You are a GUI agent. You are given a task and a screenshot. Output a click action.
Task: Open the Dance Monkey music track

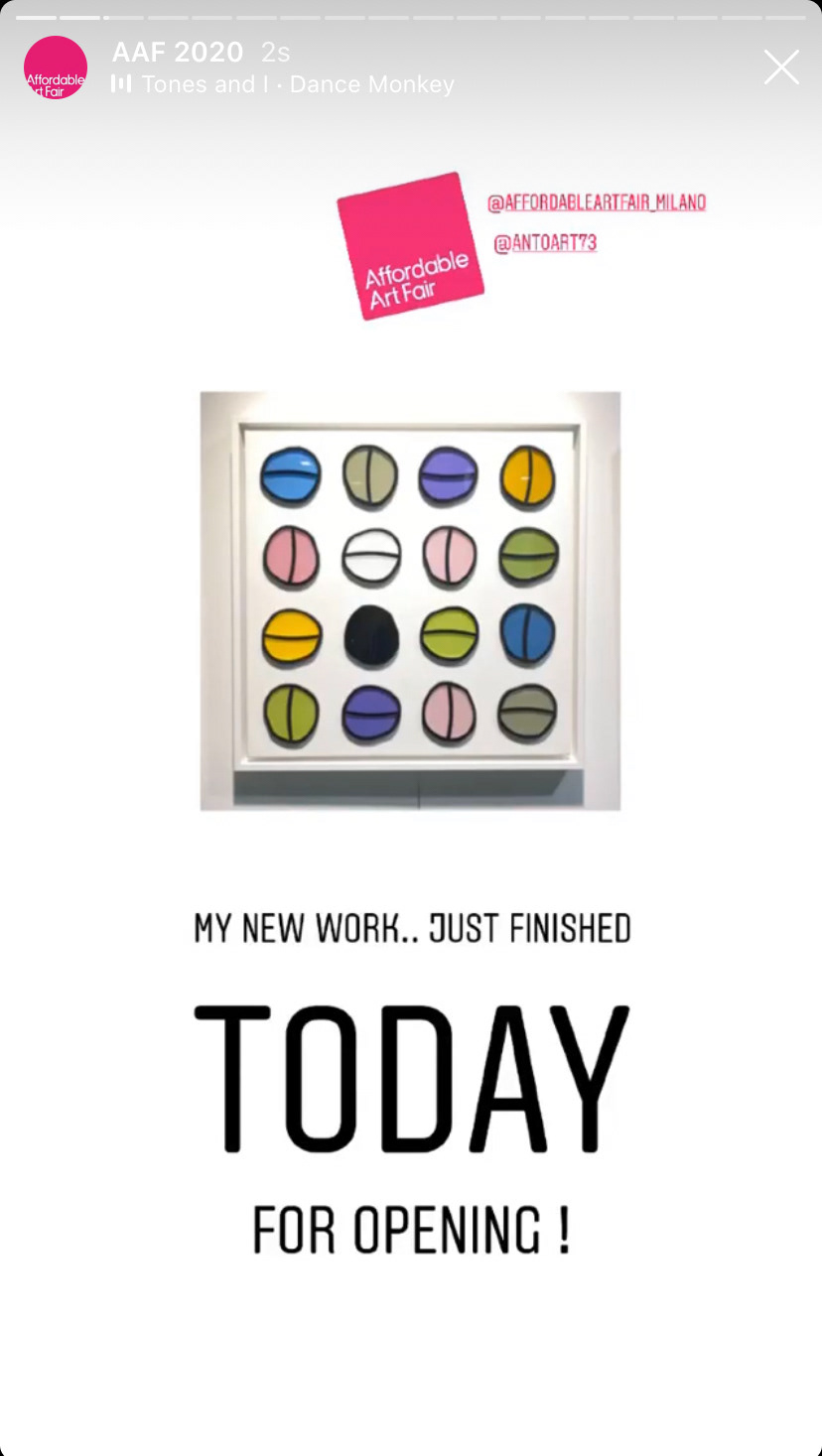[296, 84]
